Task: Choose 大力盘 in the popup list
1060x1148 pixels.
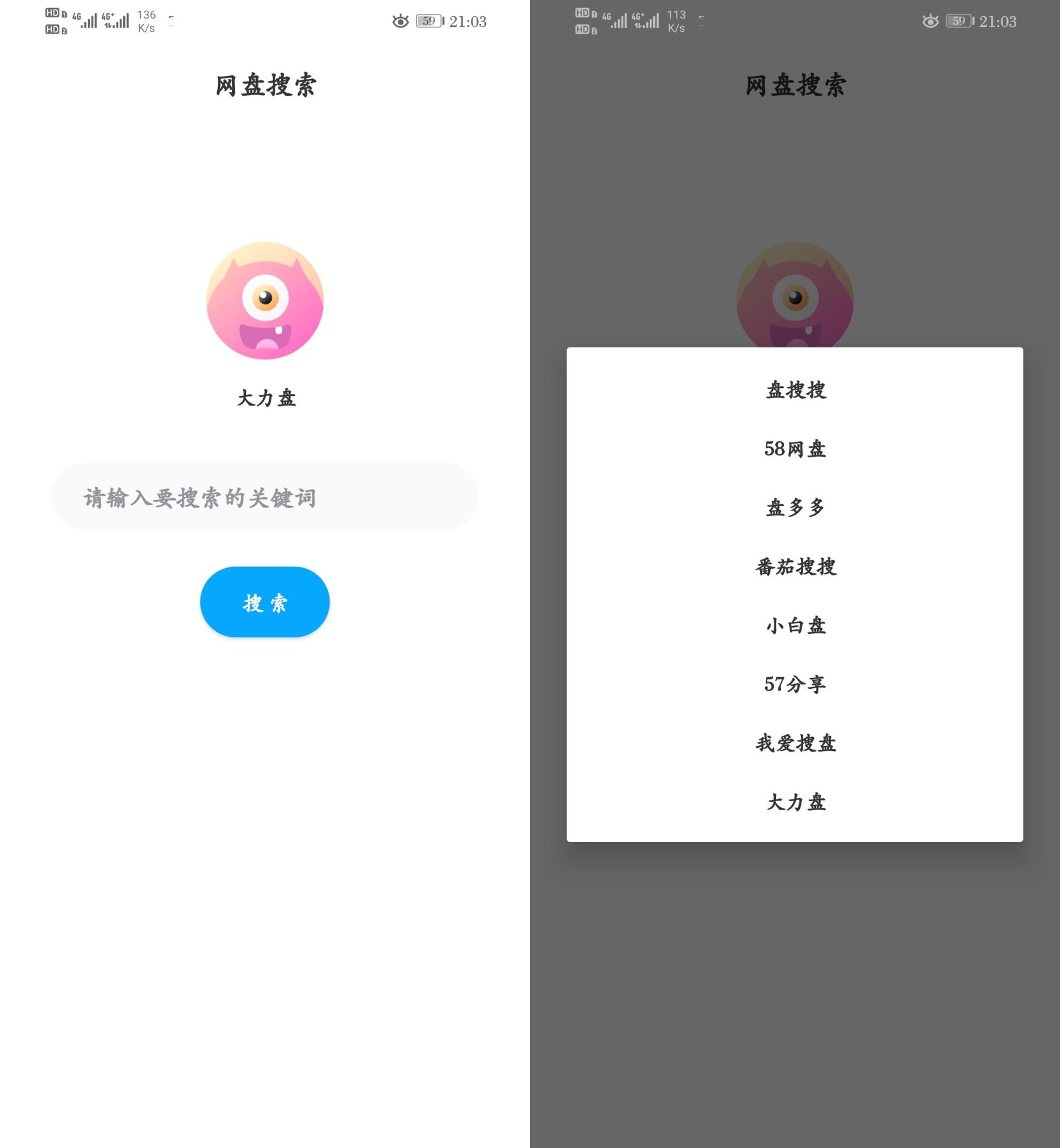Action: click(x=795, y=802)
